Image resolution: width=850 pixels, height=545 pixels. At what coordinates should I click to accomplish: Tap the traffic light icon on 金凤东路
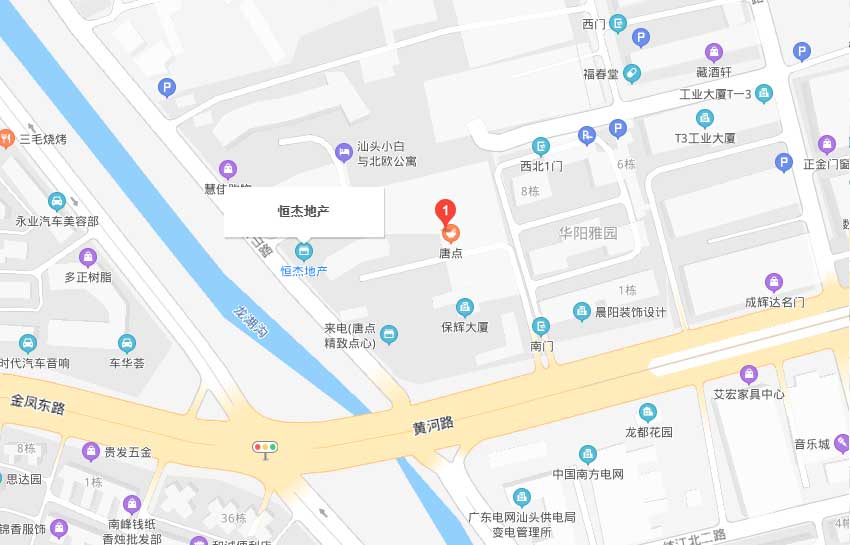(x=265, y=448)
